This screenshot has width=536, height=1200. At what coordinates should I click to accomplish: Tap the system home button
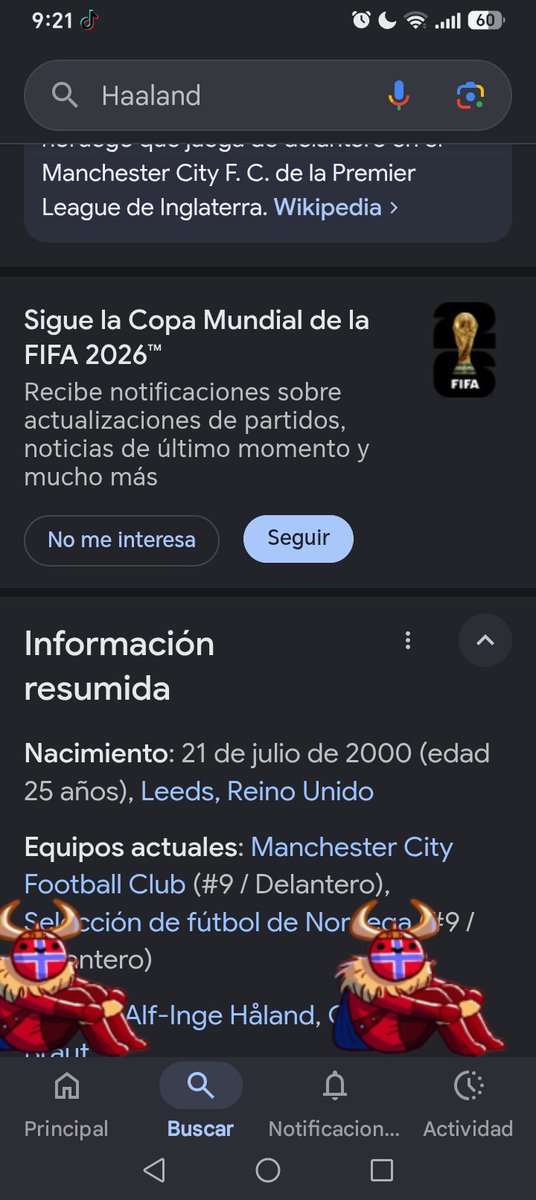pos(268,1170)
